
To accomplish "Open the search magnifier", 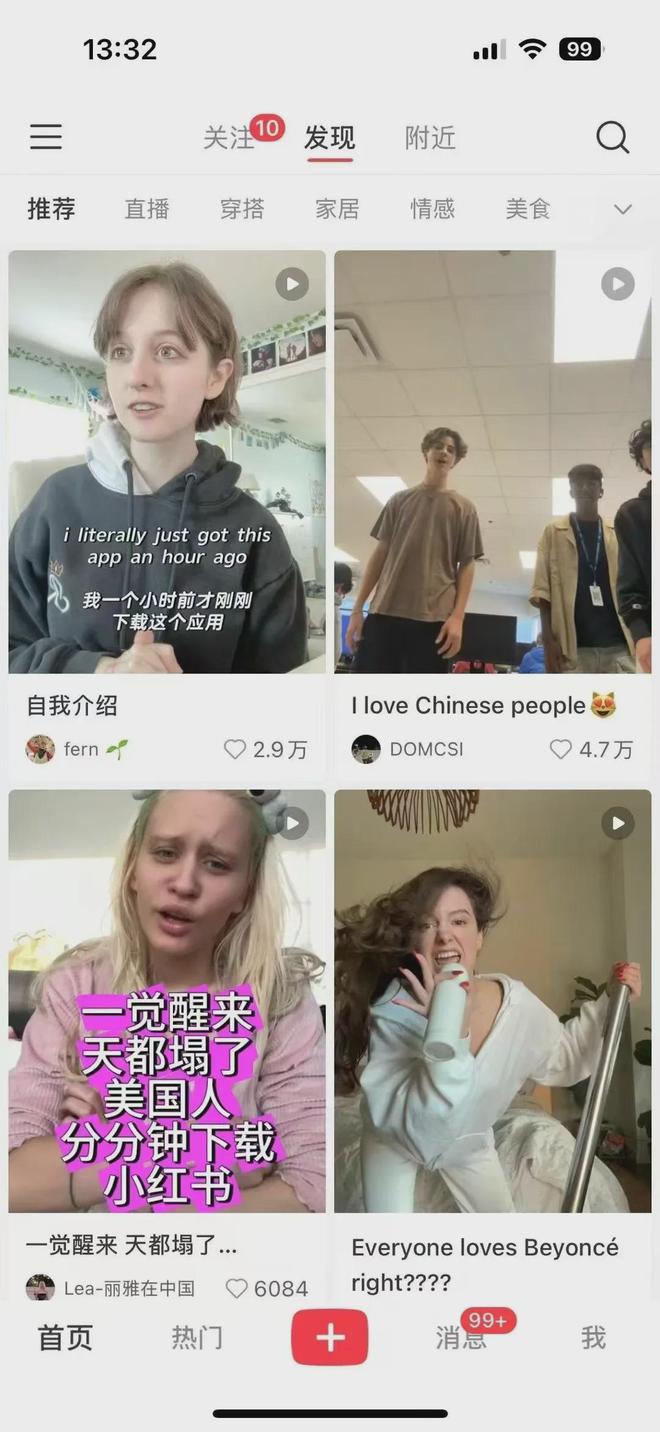I will tap(613, 137).
